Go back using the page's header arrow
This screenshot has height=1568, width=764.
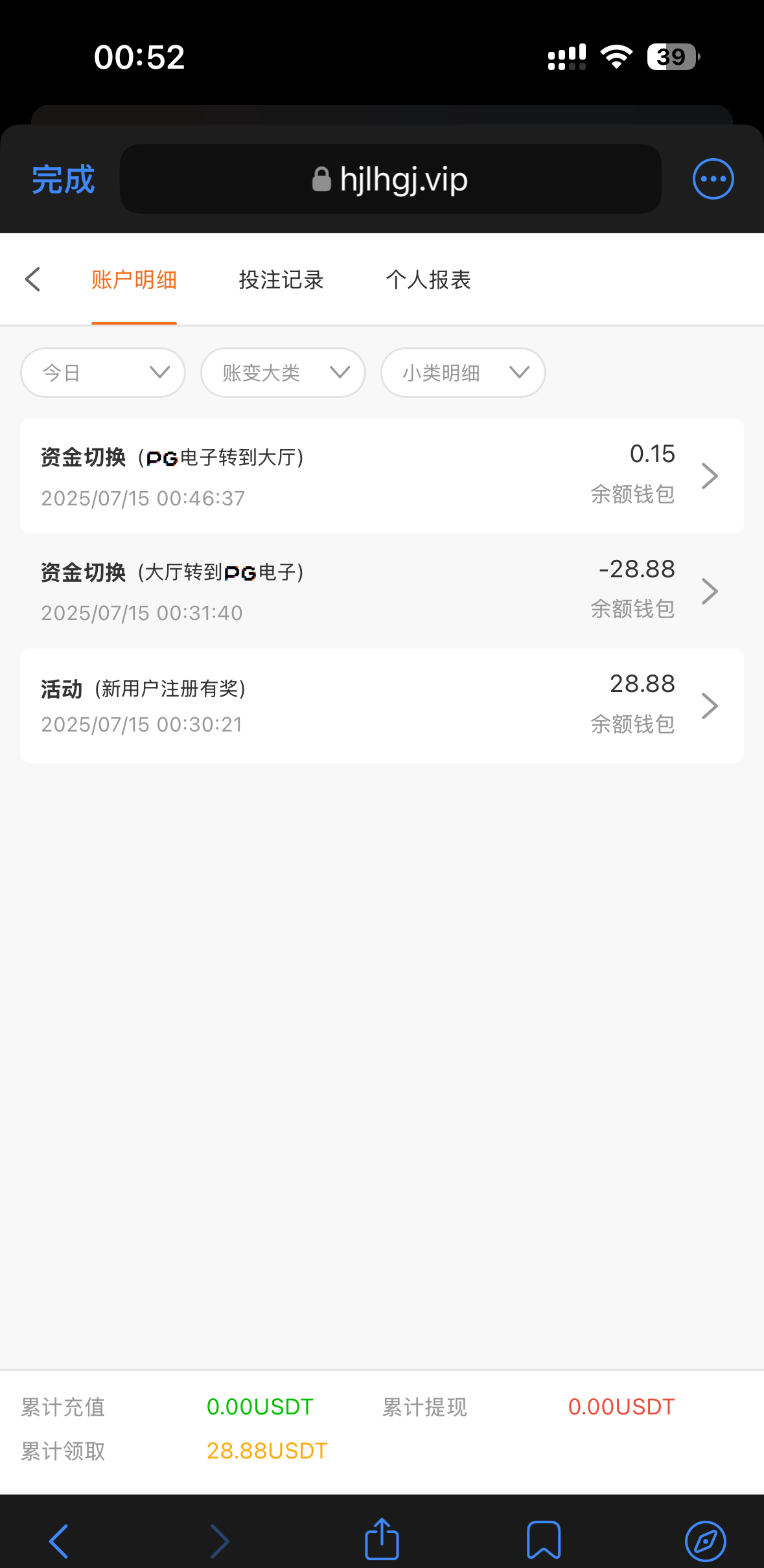(32, 279)
